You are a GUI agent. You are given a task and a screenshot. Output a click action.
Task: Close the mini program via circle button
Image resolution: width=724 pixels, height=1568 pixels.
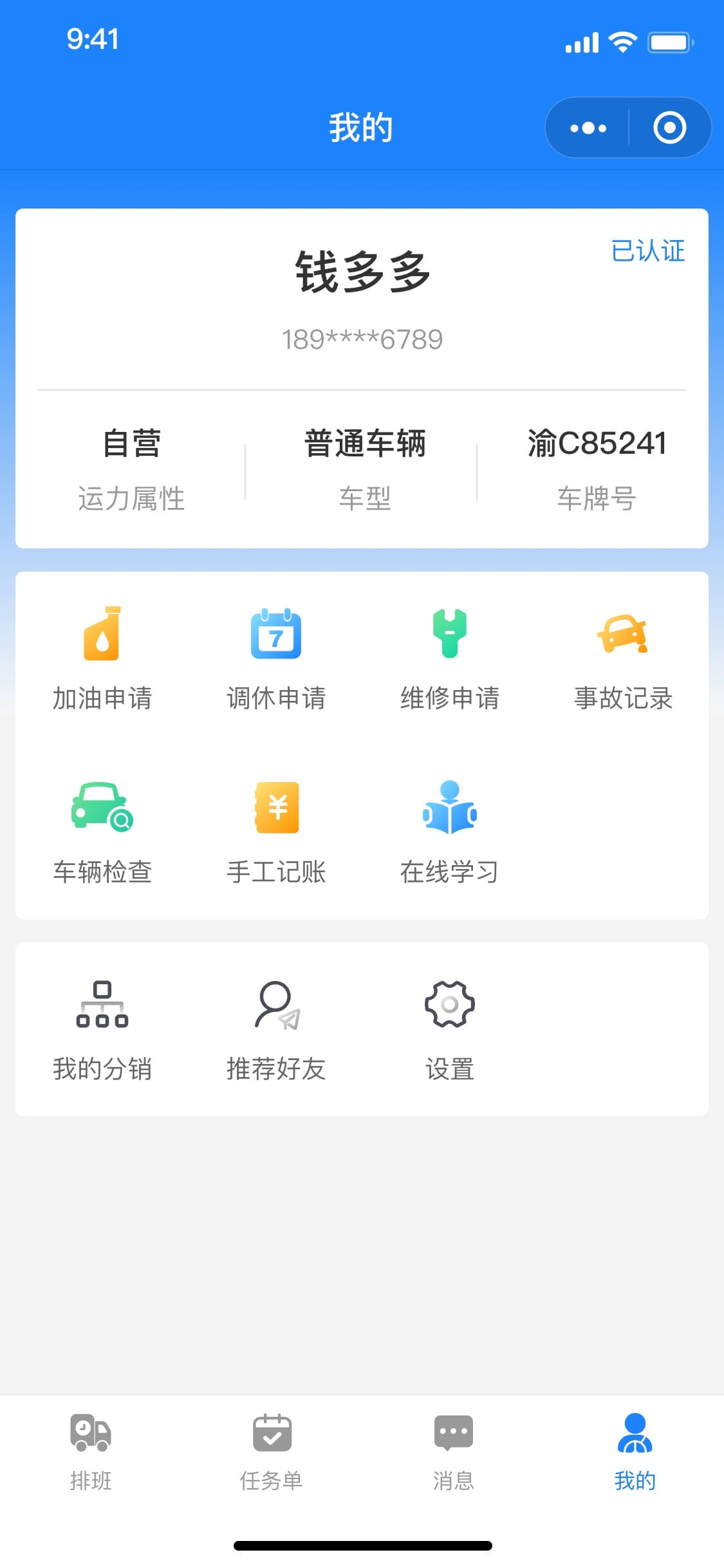[x=669, y=128]
